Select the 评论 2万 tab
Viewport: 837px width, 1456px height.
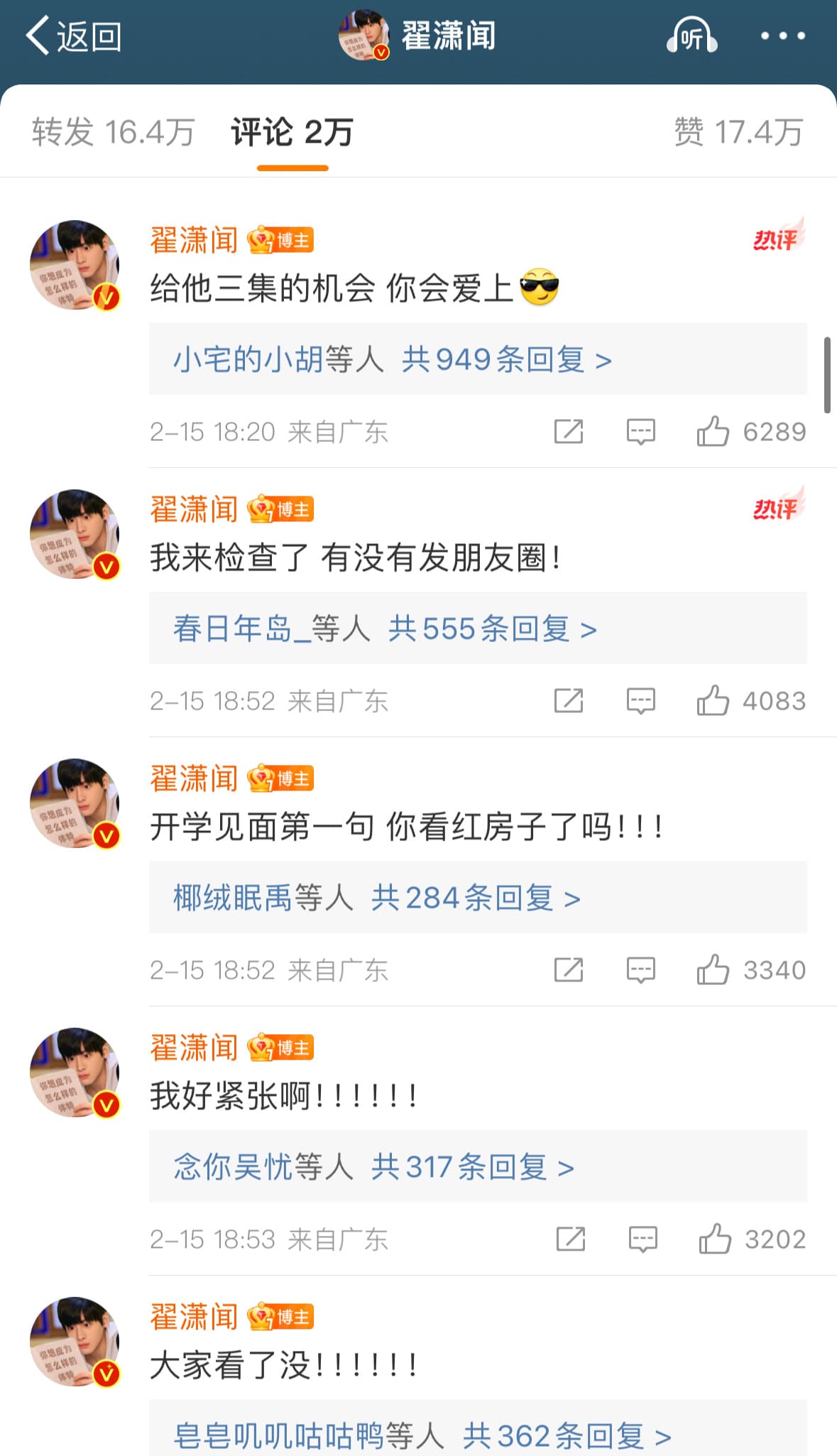pyautogui.click(x=292, y=132)
